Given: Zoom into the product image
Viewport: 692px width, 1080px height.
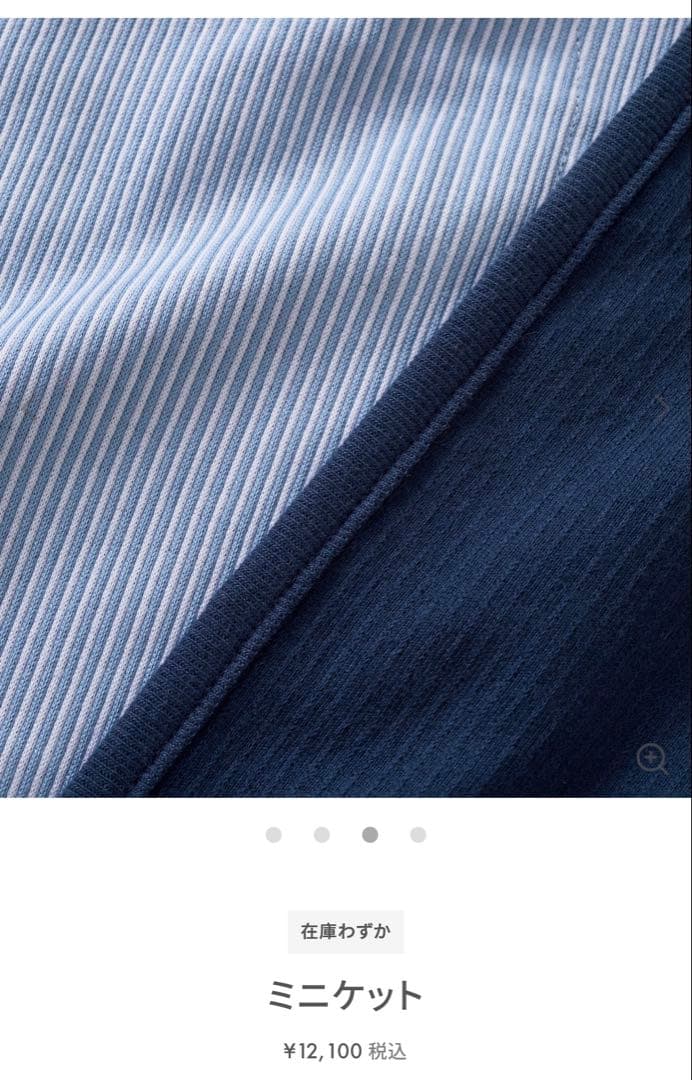Looking at the screenshot, I should 651,759.
